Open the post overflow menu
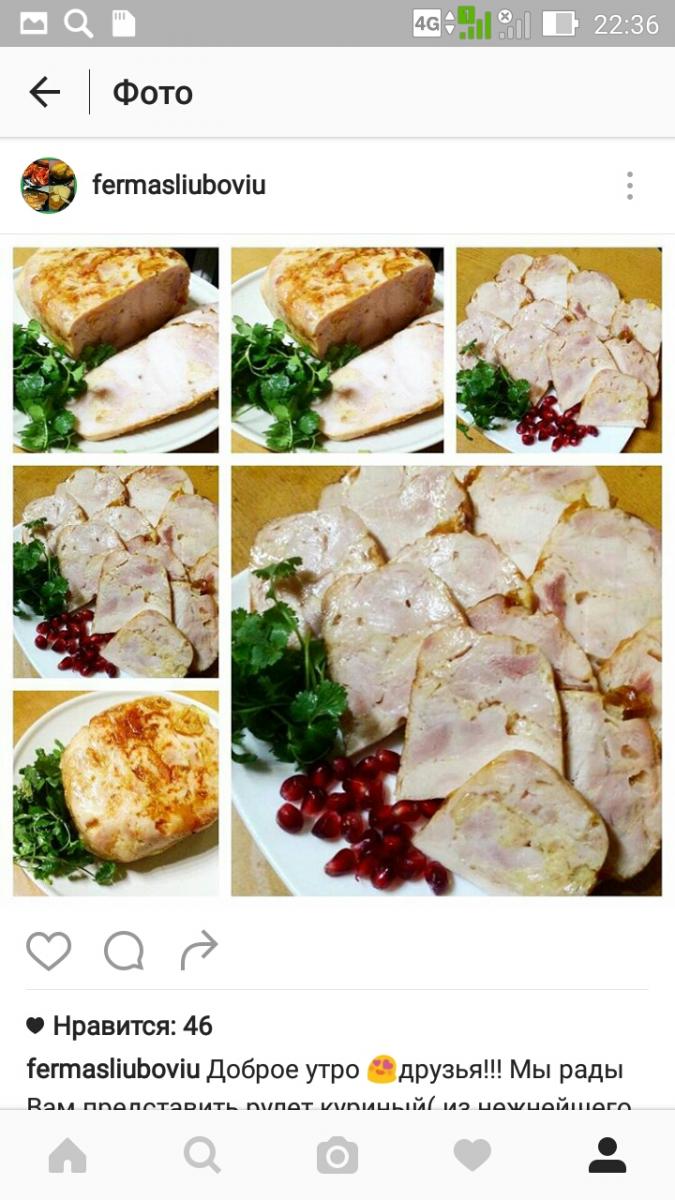Image resolution: width=675 pixels, height=1200 pixels. coord(629,185)
